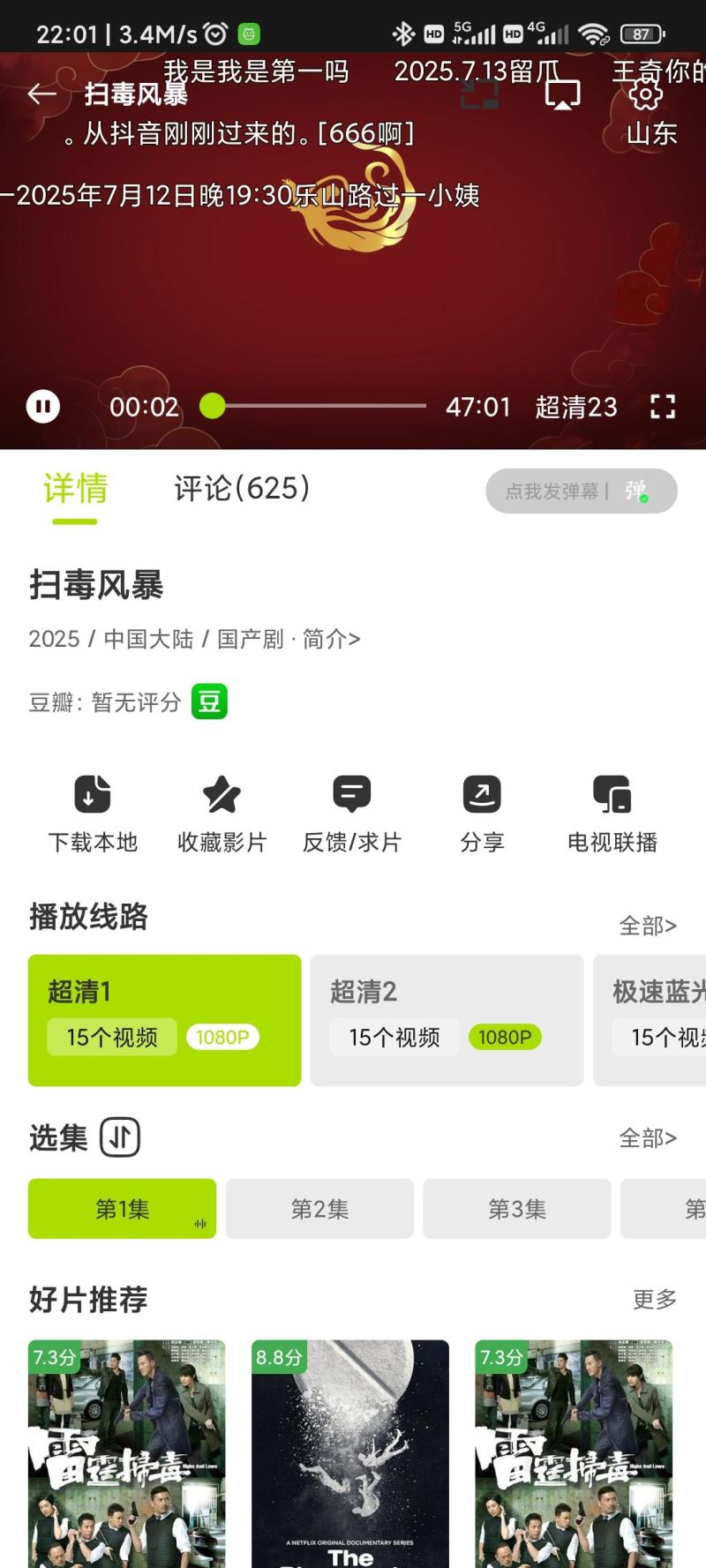Select episode 第3集
This screenshot has width=706, height=1568.
click(517, 1209)
